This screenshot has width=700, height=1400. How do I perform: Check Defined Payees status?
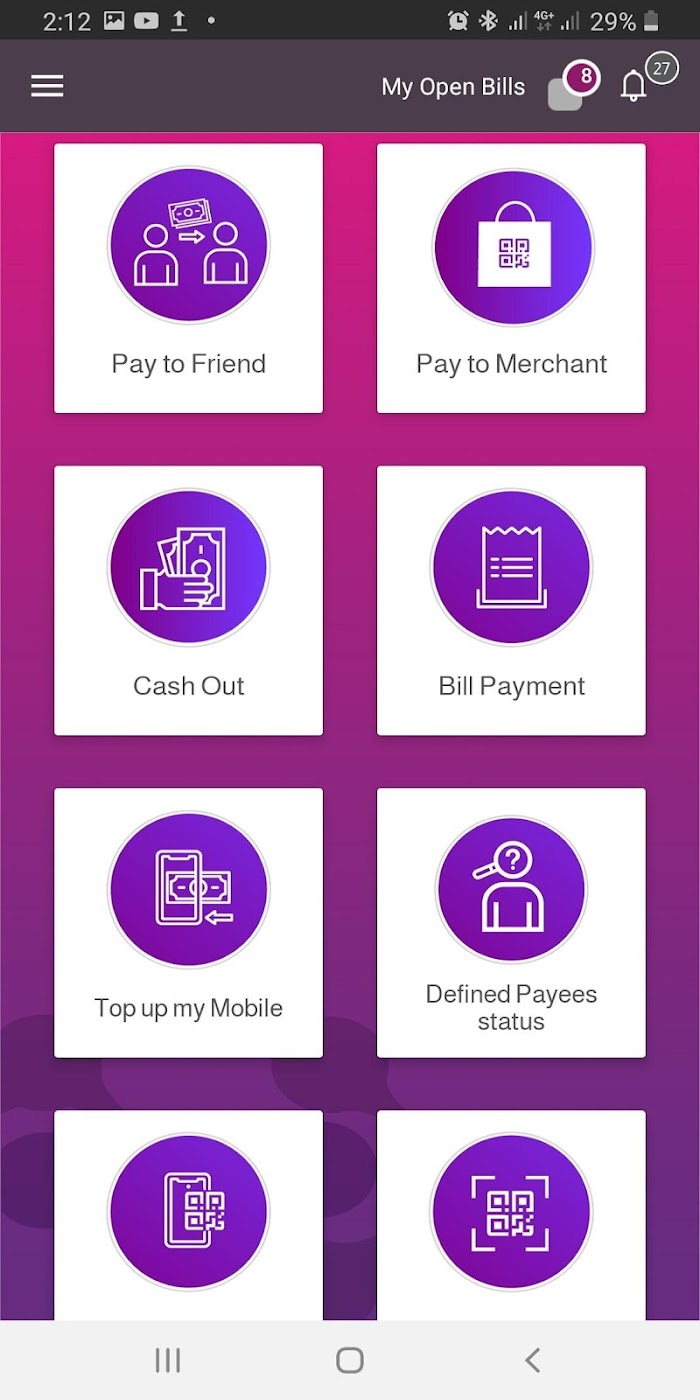(x=511, y=922)
